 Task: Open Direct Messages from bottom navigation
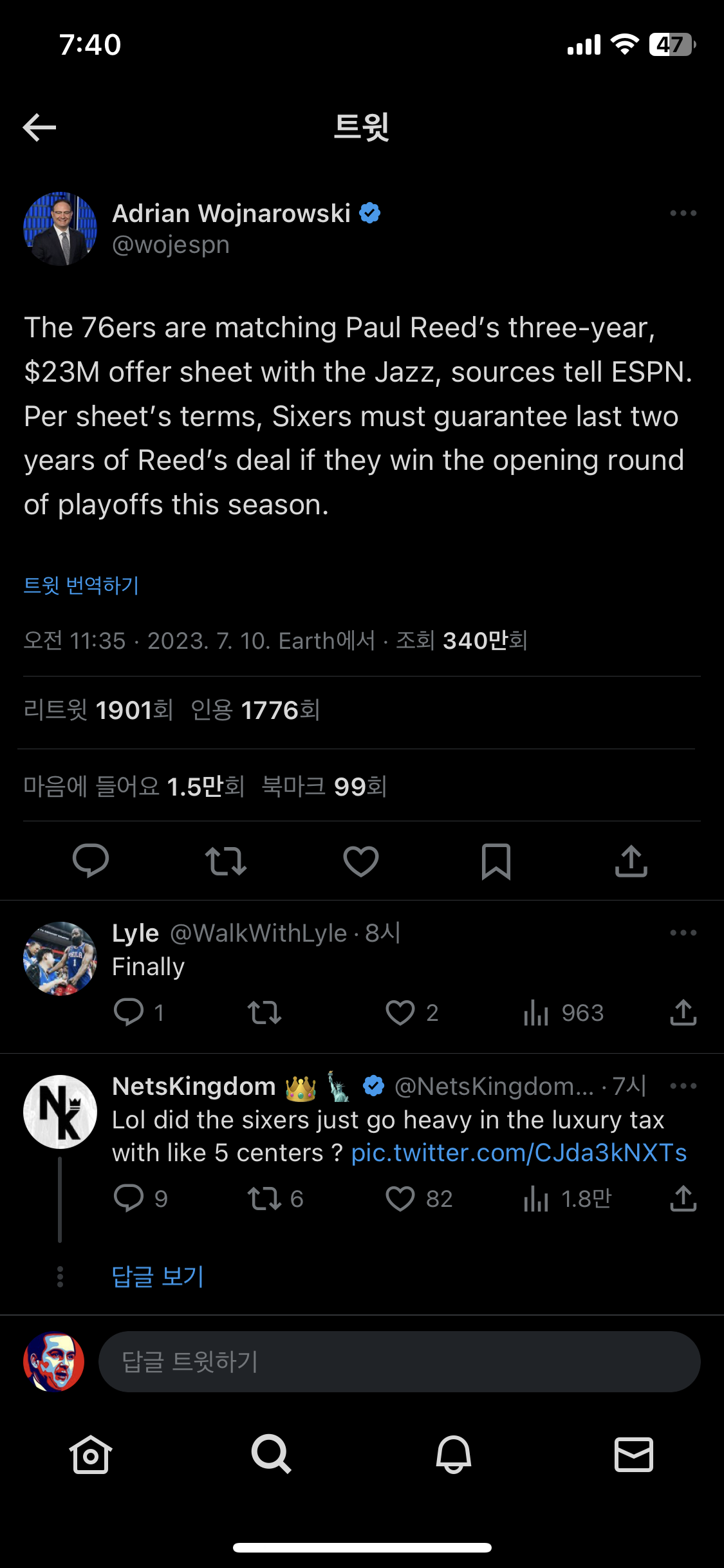(633, 1455)
